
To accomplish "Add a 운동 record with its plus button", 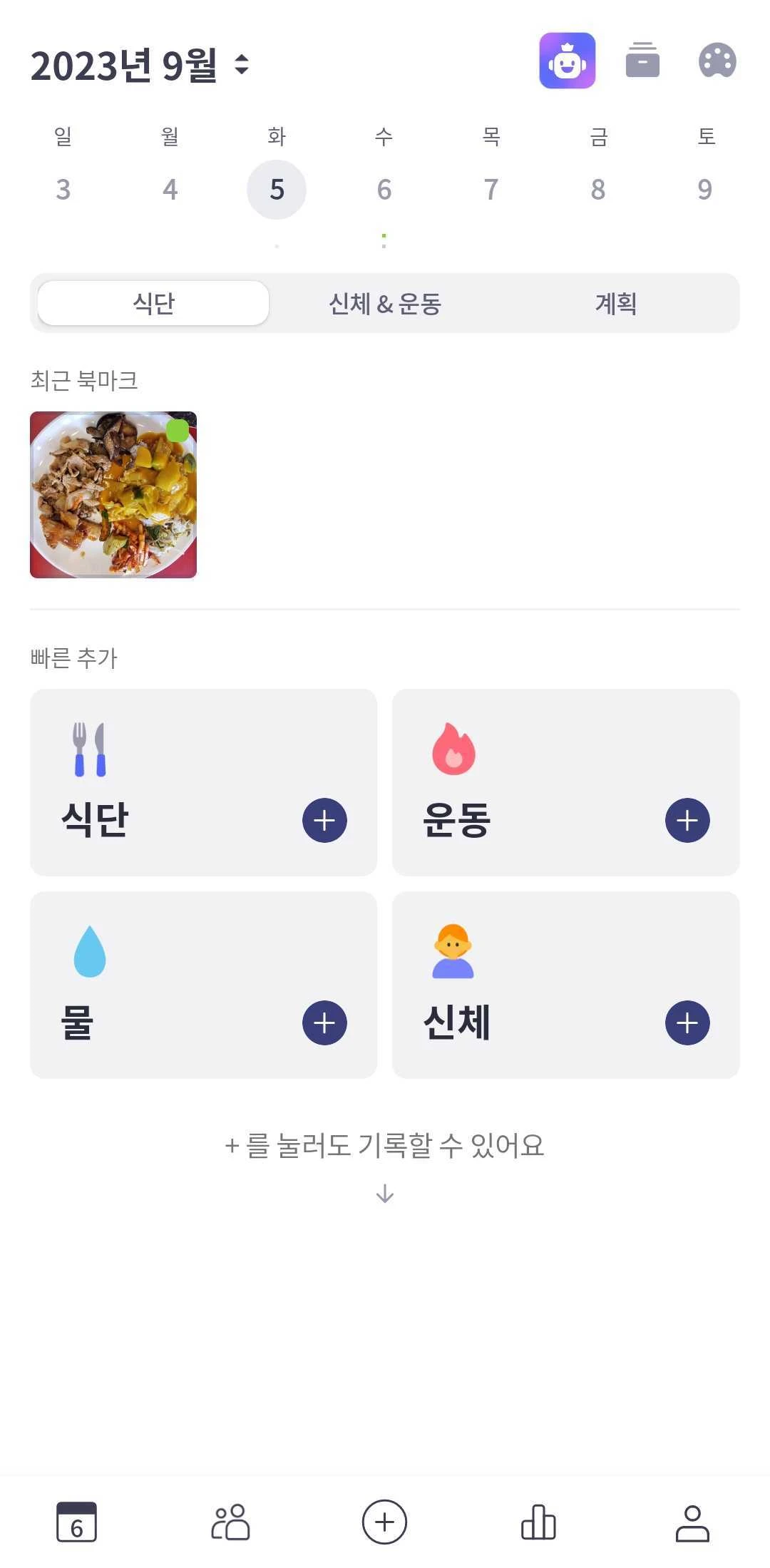I will [x=687, y=820].
